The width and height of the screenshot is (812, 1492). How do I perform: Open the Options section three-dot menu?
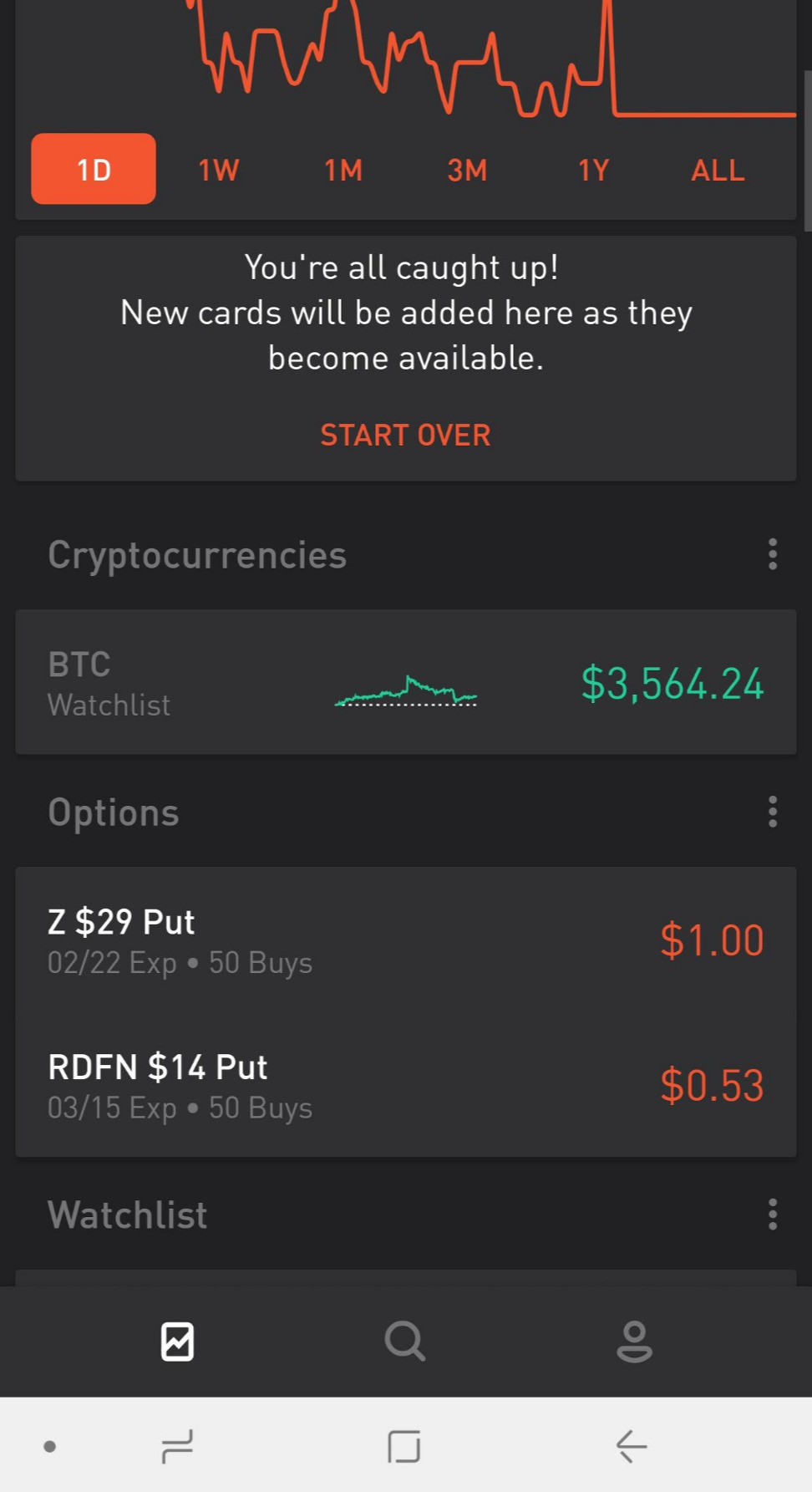coord(771,812)
